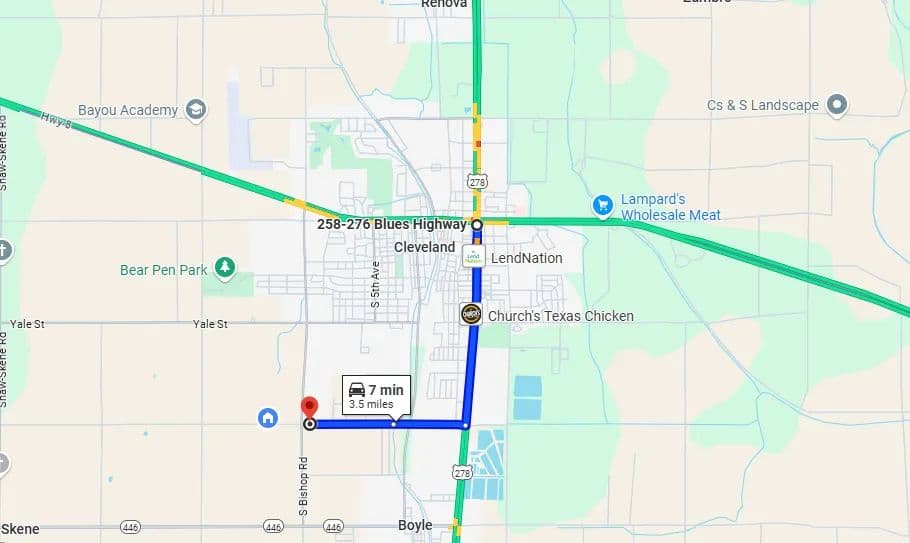Tap the red destination pin
The width and height of the screenshot is (910, 543).
309,409
